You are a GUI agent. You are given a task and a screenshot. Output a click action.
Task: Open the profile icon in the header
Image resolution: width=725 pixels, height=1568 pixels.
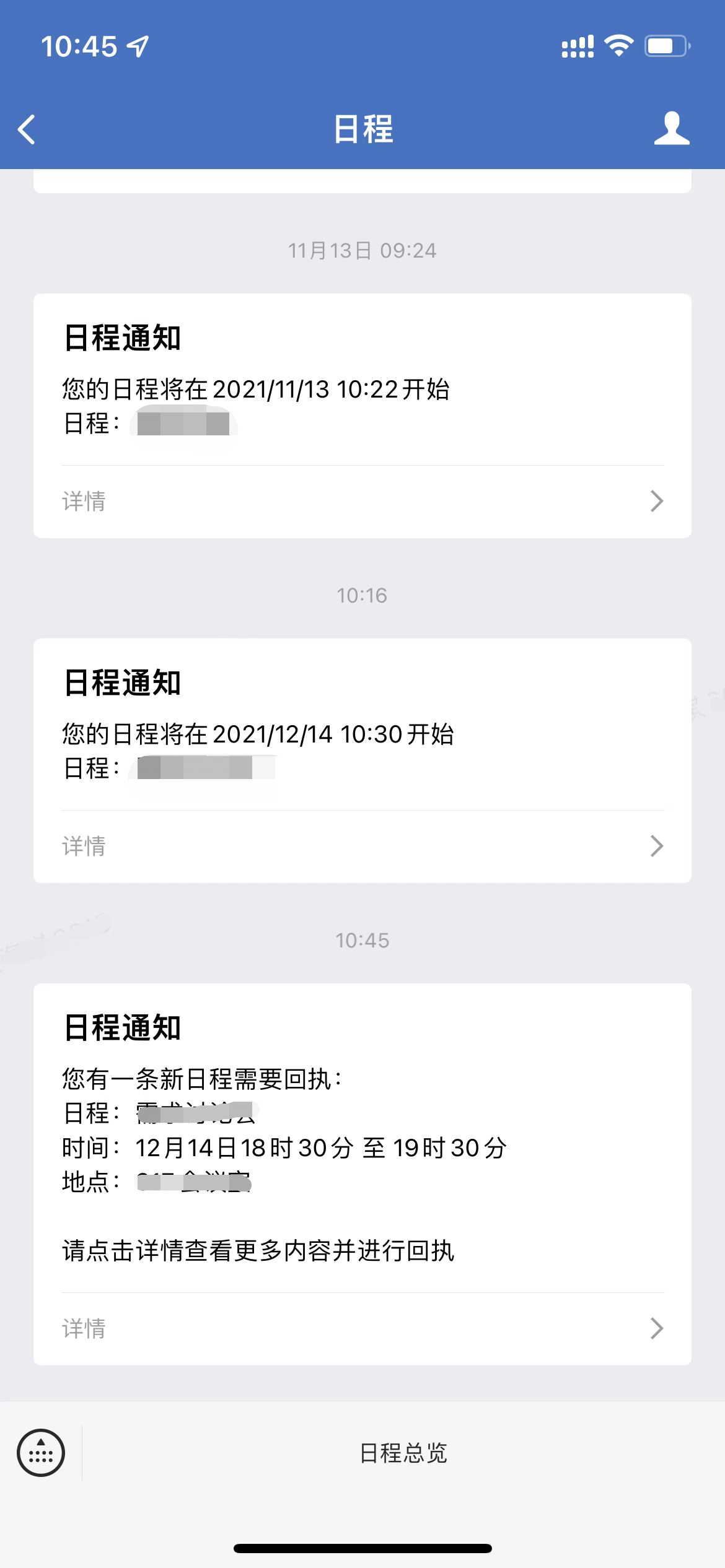[672, 129]
